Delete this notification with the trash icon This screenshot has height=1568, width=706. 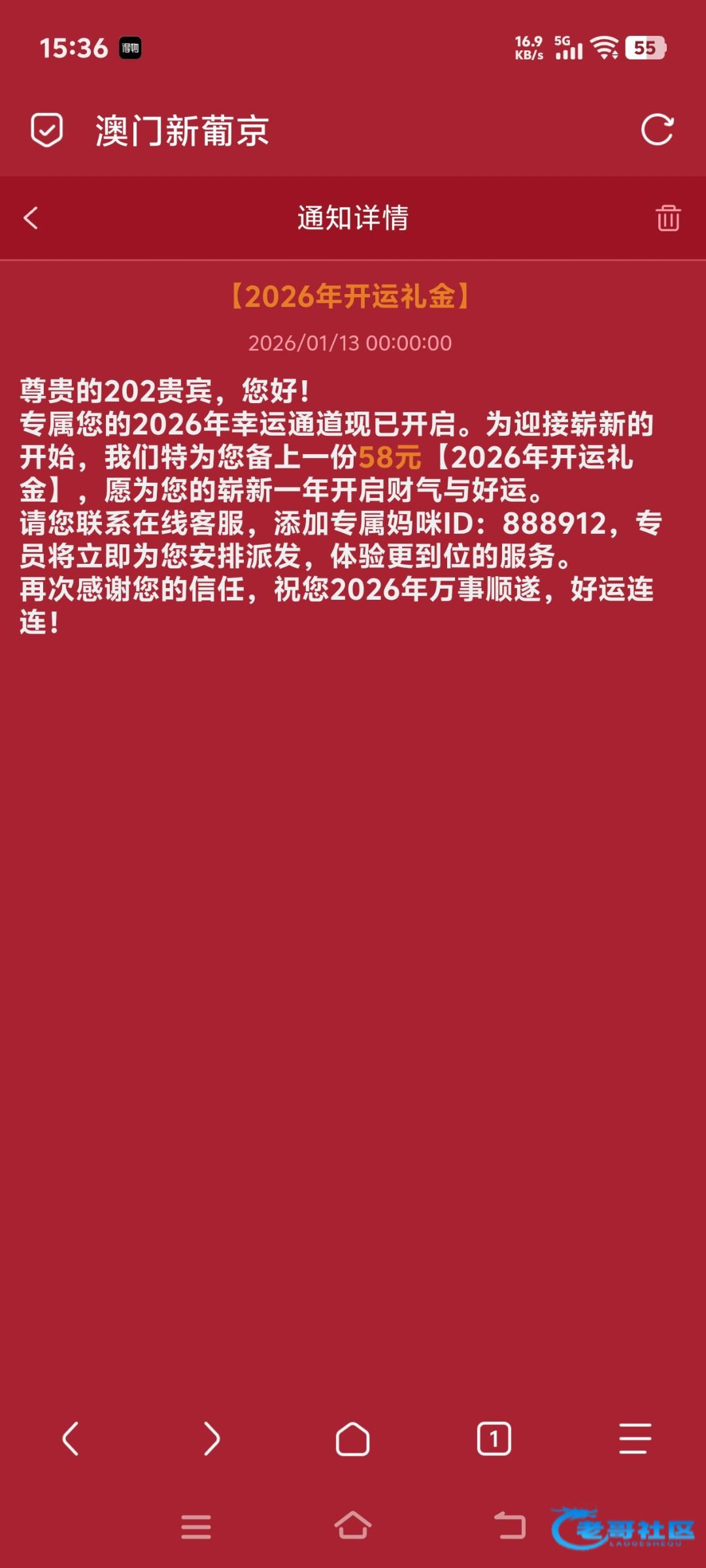[667, 218]
